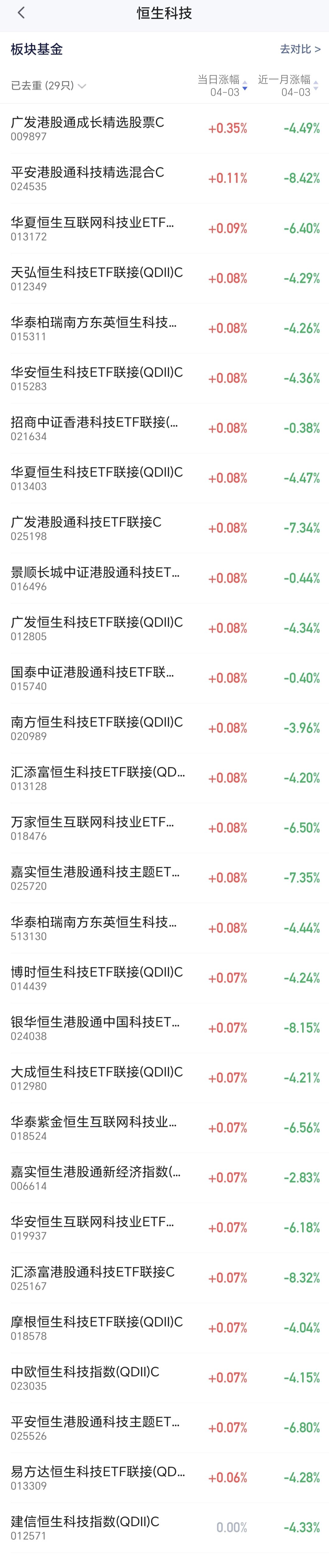The height and width of the screenshot is (1568, 329).
Task: Open fund 广发港股通成长精选股票C
Action: point(87,128)
